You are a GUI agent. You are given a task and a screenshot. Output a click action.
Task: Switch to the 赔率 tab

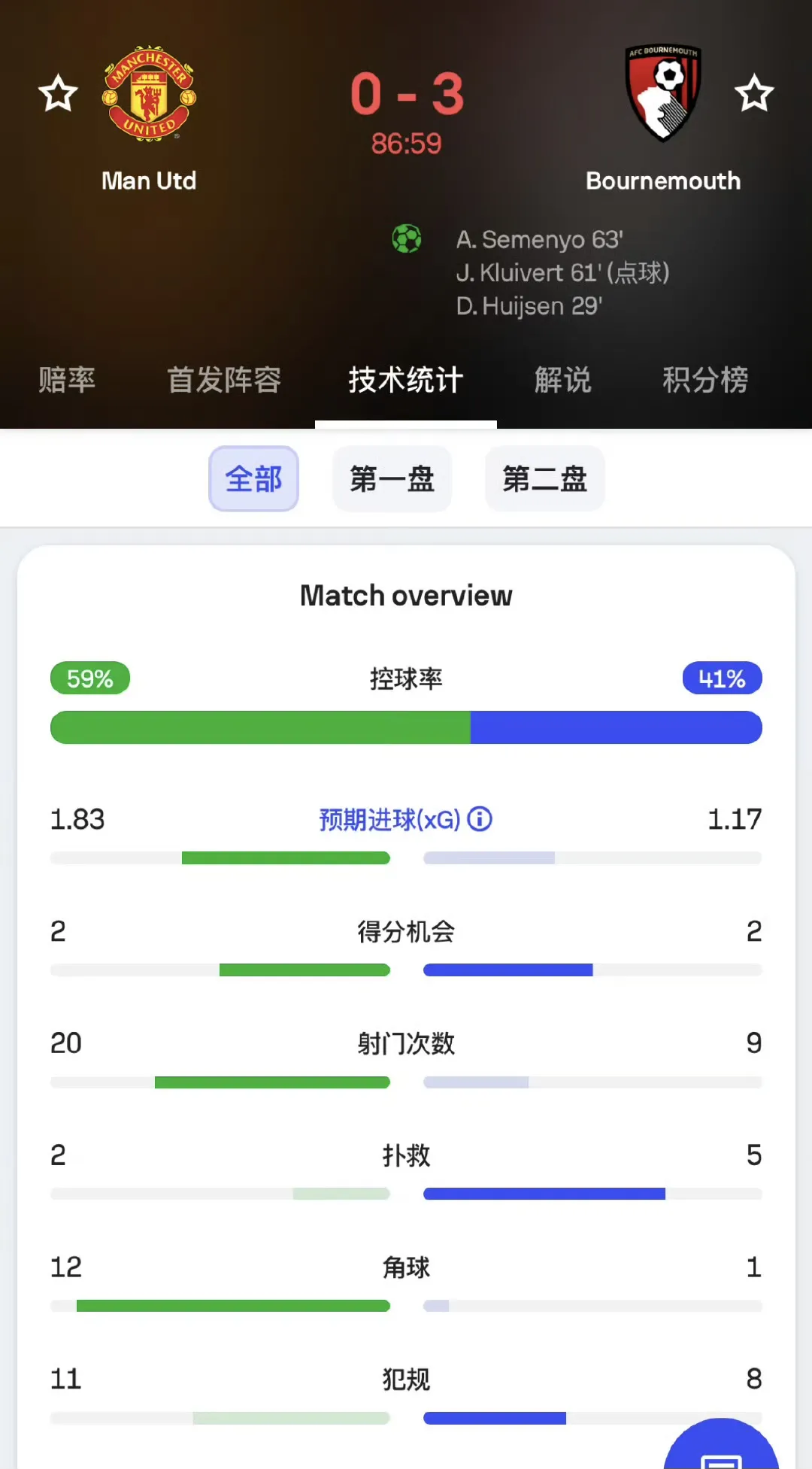67,380
